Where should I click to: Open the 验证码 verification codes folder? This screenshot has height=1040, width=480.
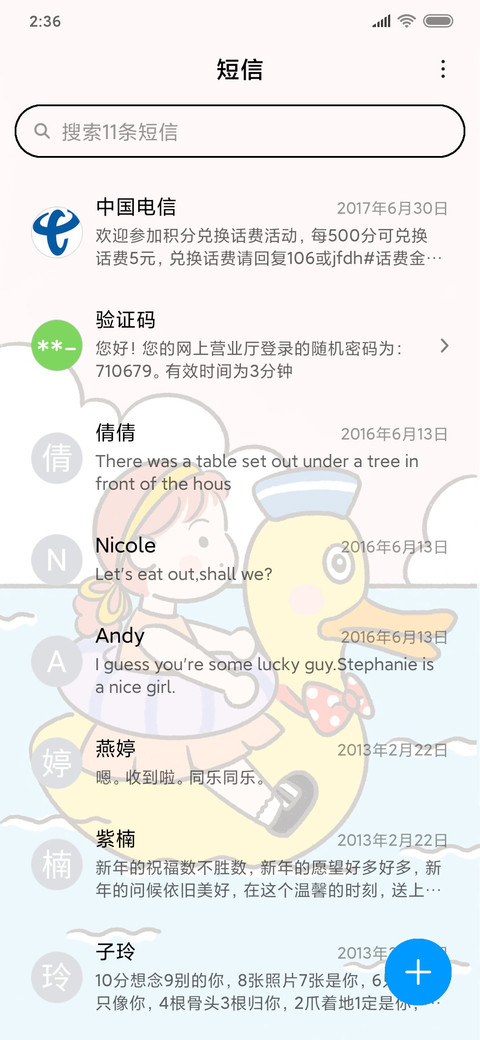(240, 346)
